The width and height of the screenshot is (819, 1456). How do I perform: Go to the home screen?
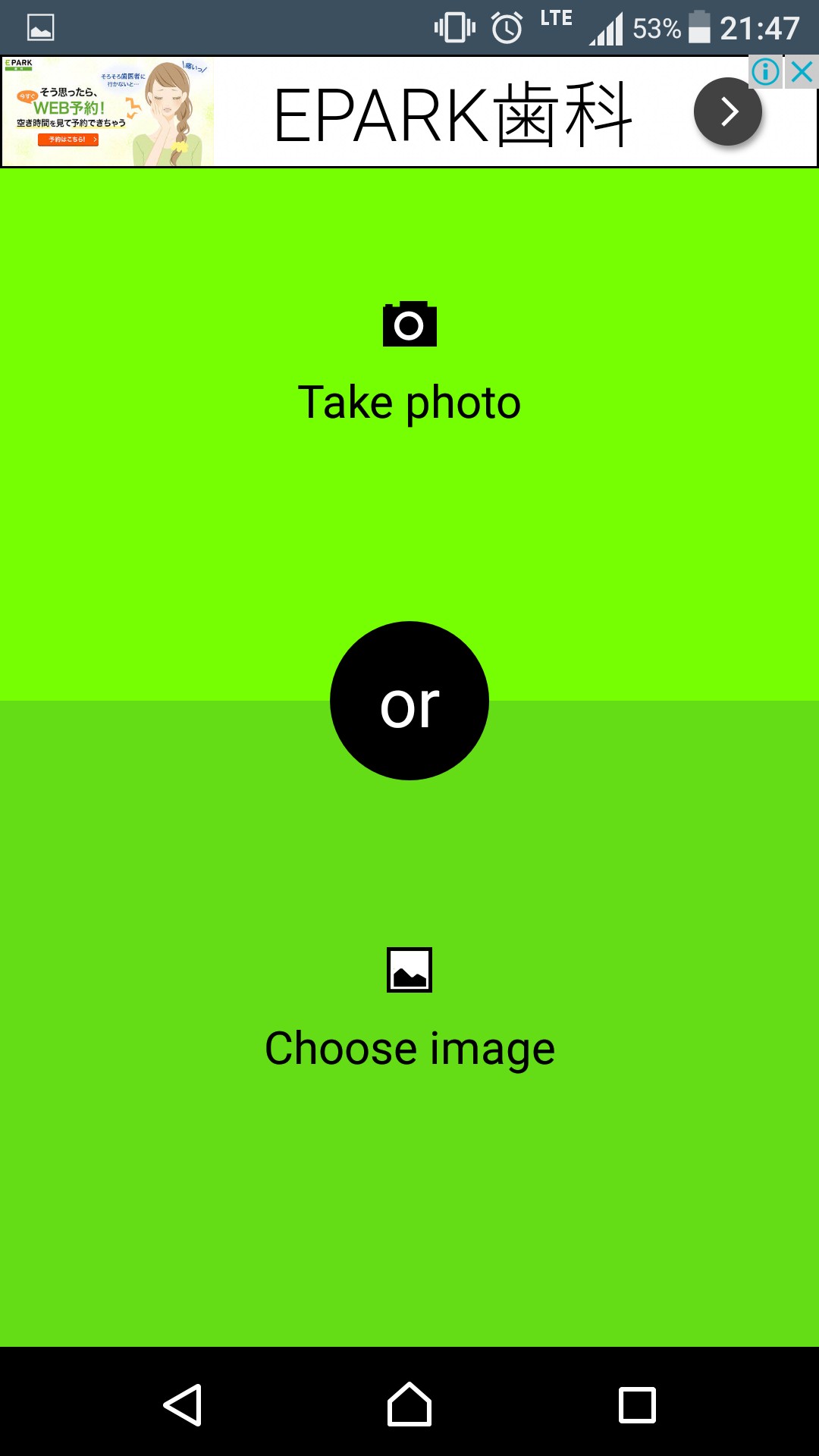point(409,1404)
